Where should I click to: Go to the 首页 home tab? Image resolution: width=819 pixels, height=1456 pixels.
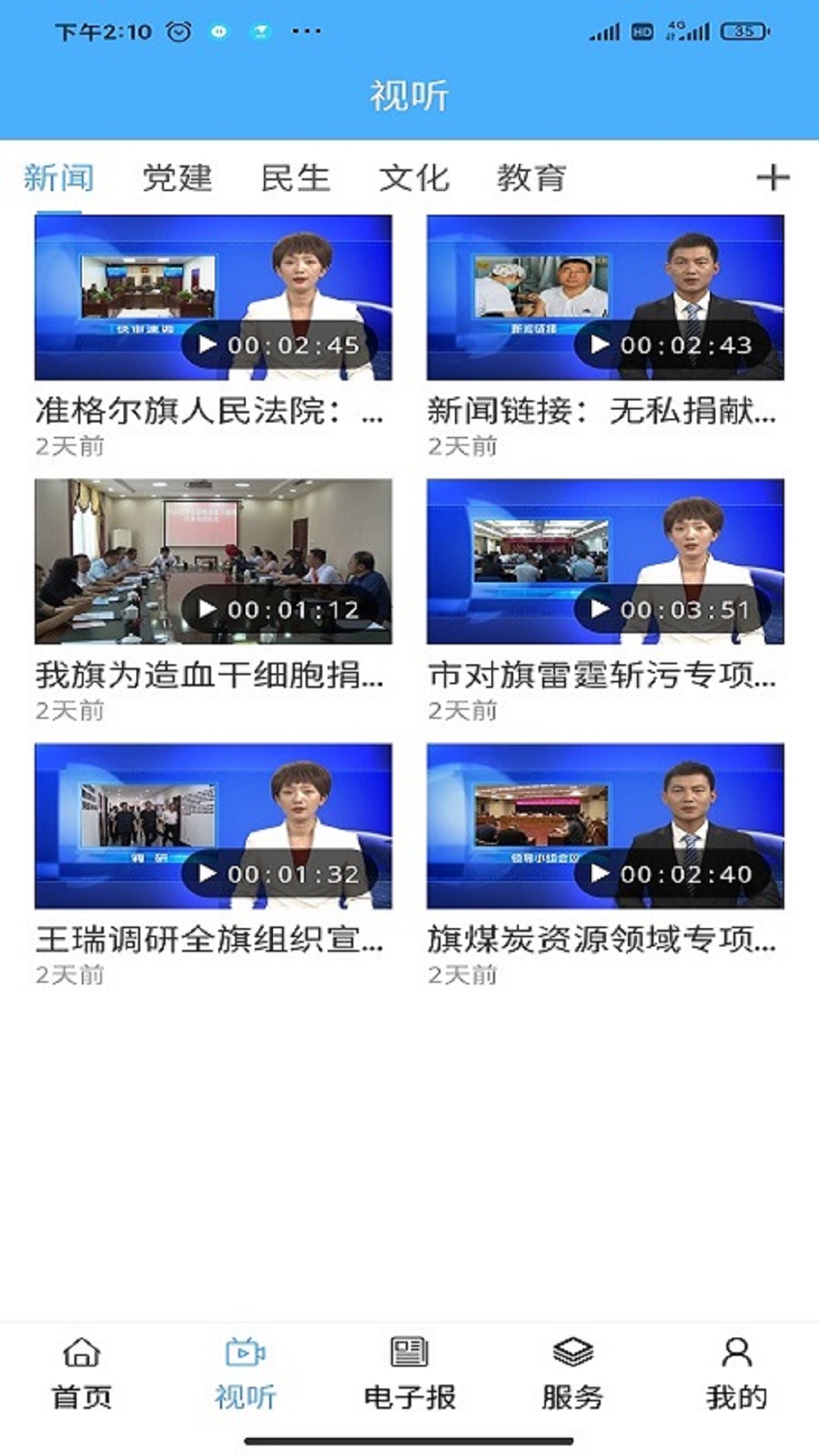[x=81, y=1373]
